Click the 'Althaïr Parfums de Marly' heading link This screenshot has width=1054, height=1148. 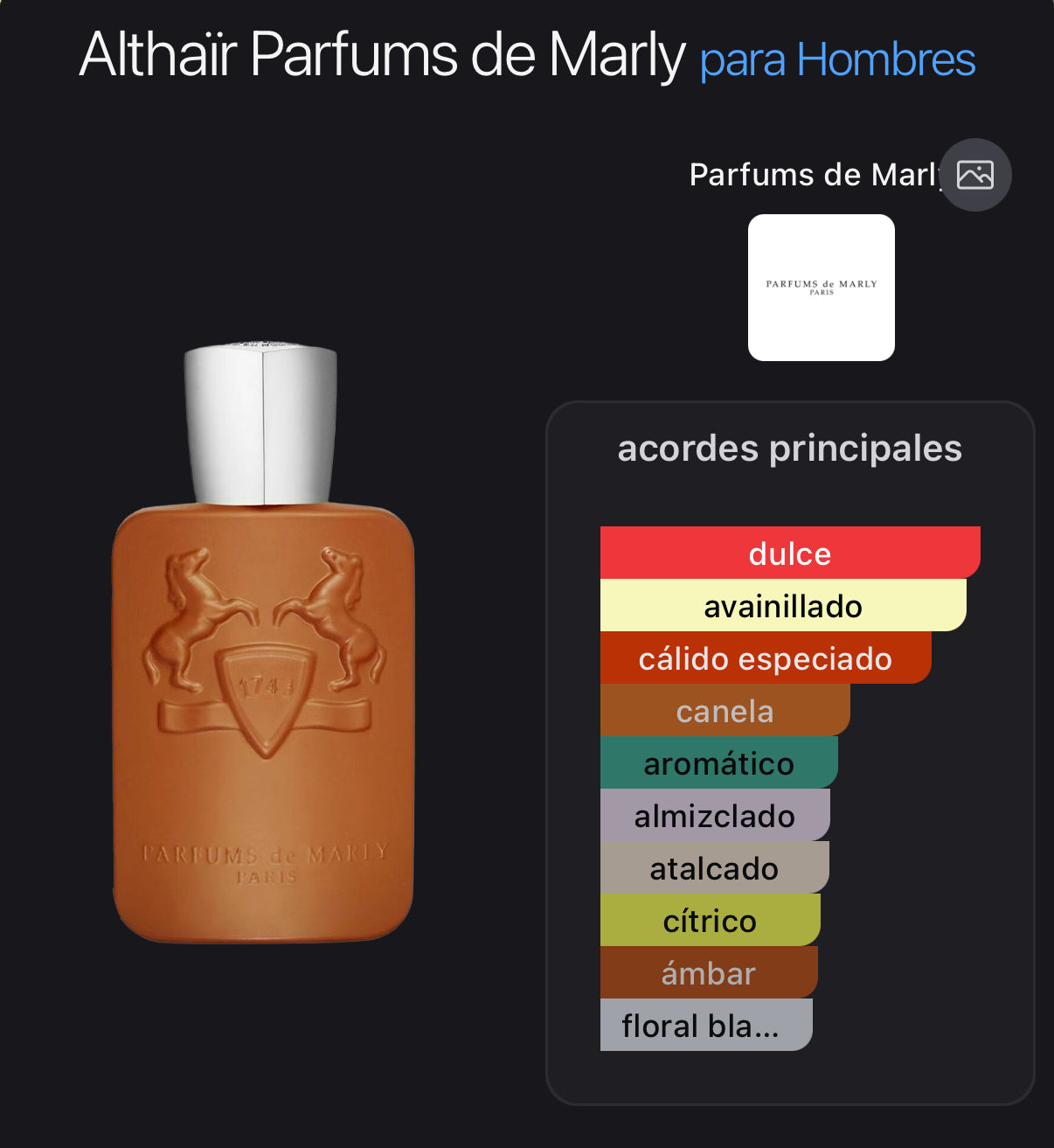point(381,59)
